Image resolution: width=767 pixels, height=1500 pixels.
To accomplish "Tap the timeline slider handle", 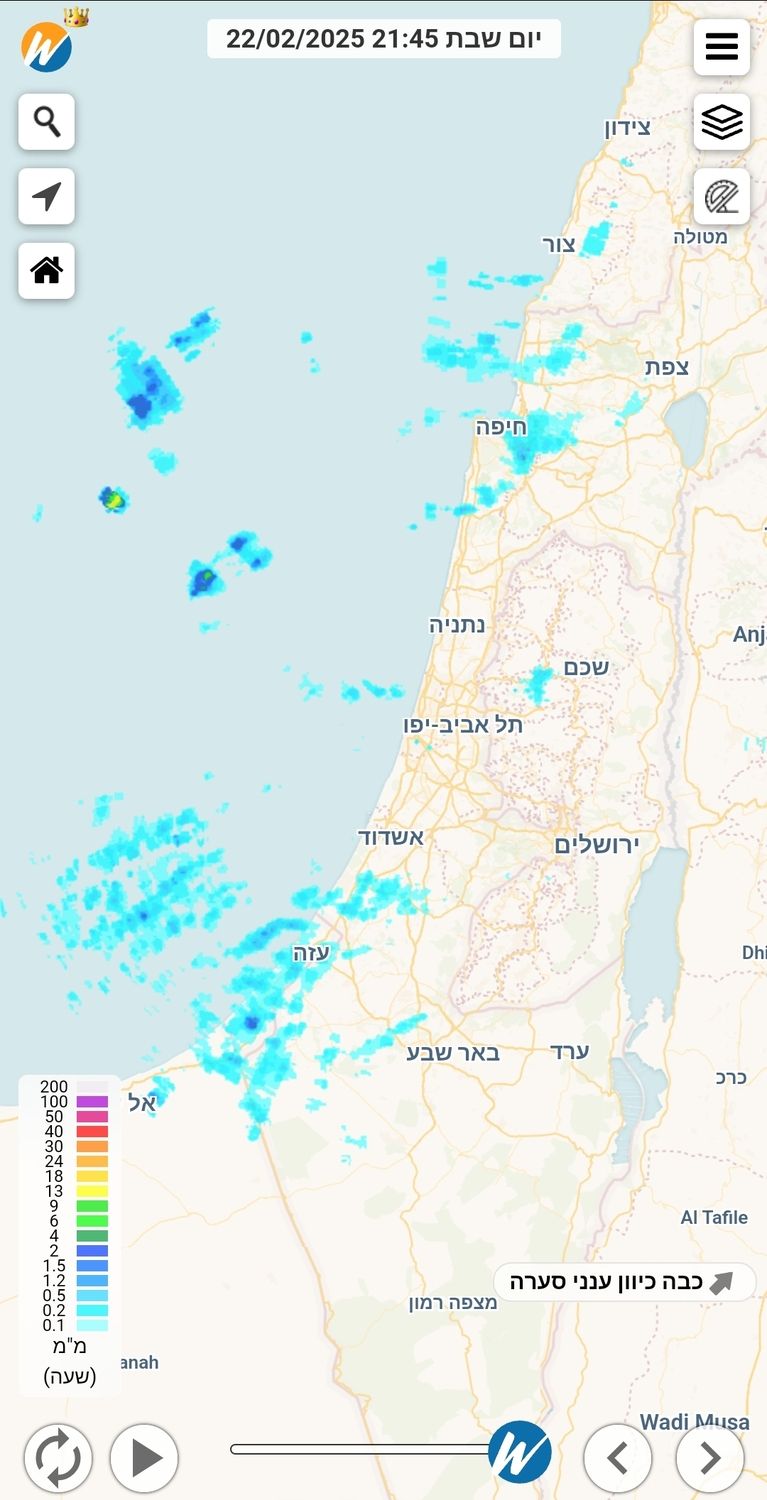I will [519, 1451].
